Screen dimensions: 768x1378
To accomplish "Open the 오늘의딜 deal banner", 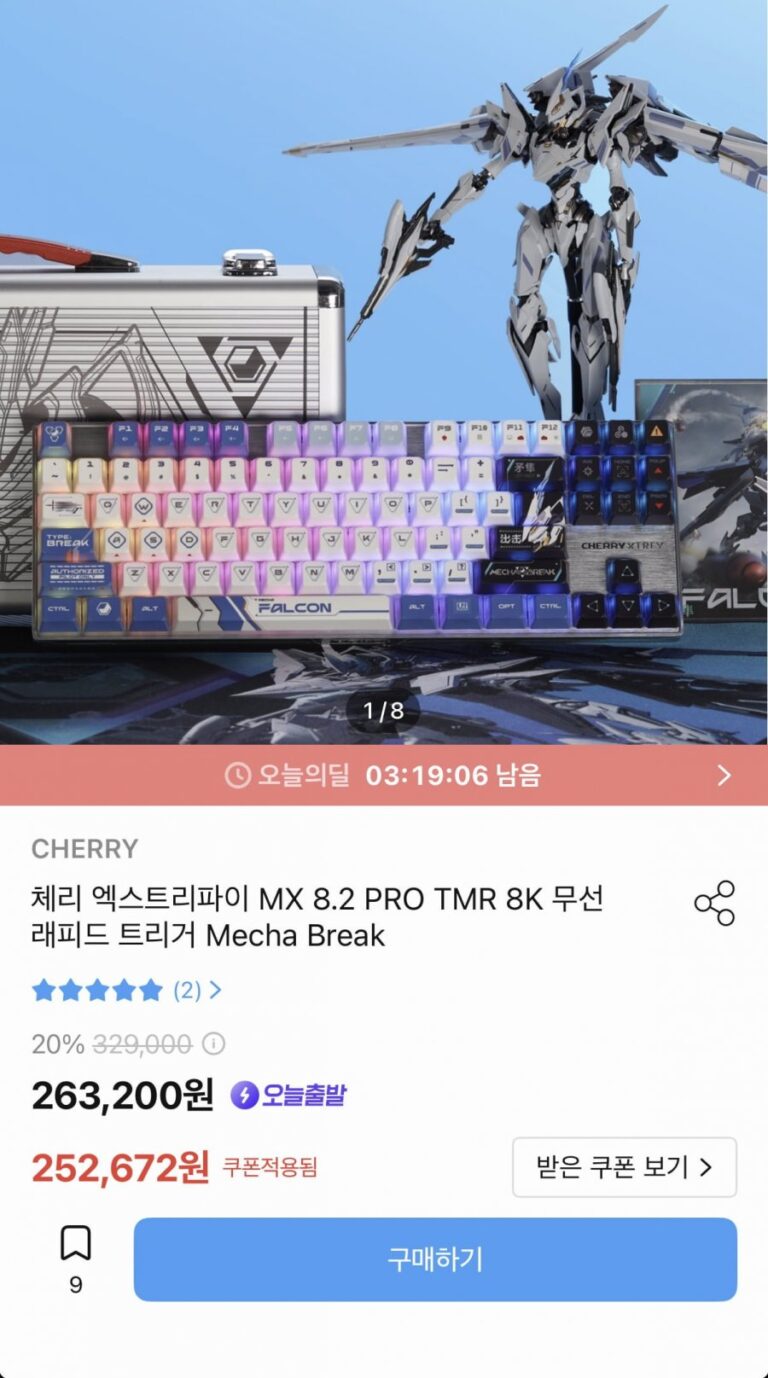I will tap(384, 775).
